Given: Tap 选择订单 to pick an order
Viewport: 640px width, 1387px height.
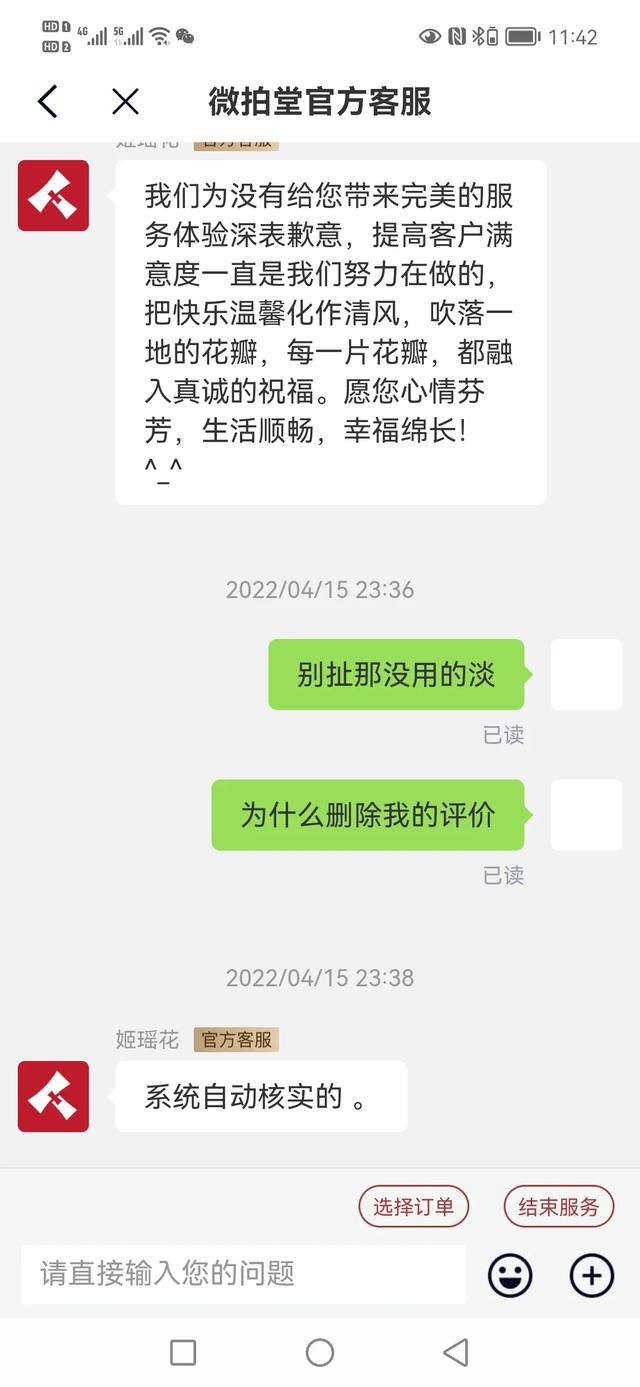Looking at the screenshot, I should pyautogui.click(x=414, y=1207).
